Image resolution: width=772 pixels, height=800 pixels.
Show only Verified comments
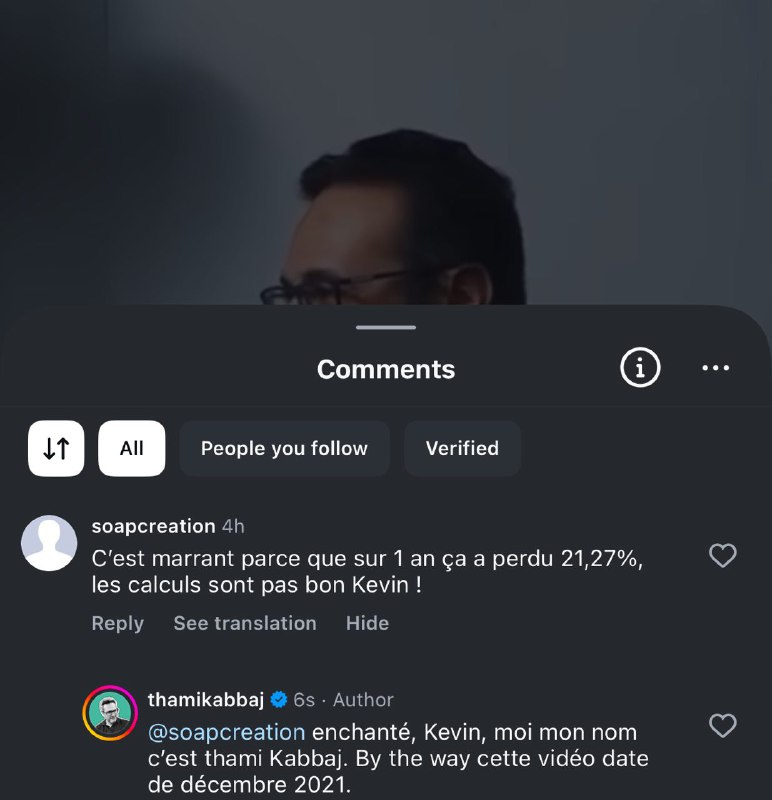pyautogui.click(x=462, y=448)
